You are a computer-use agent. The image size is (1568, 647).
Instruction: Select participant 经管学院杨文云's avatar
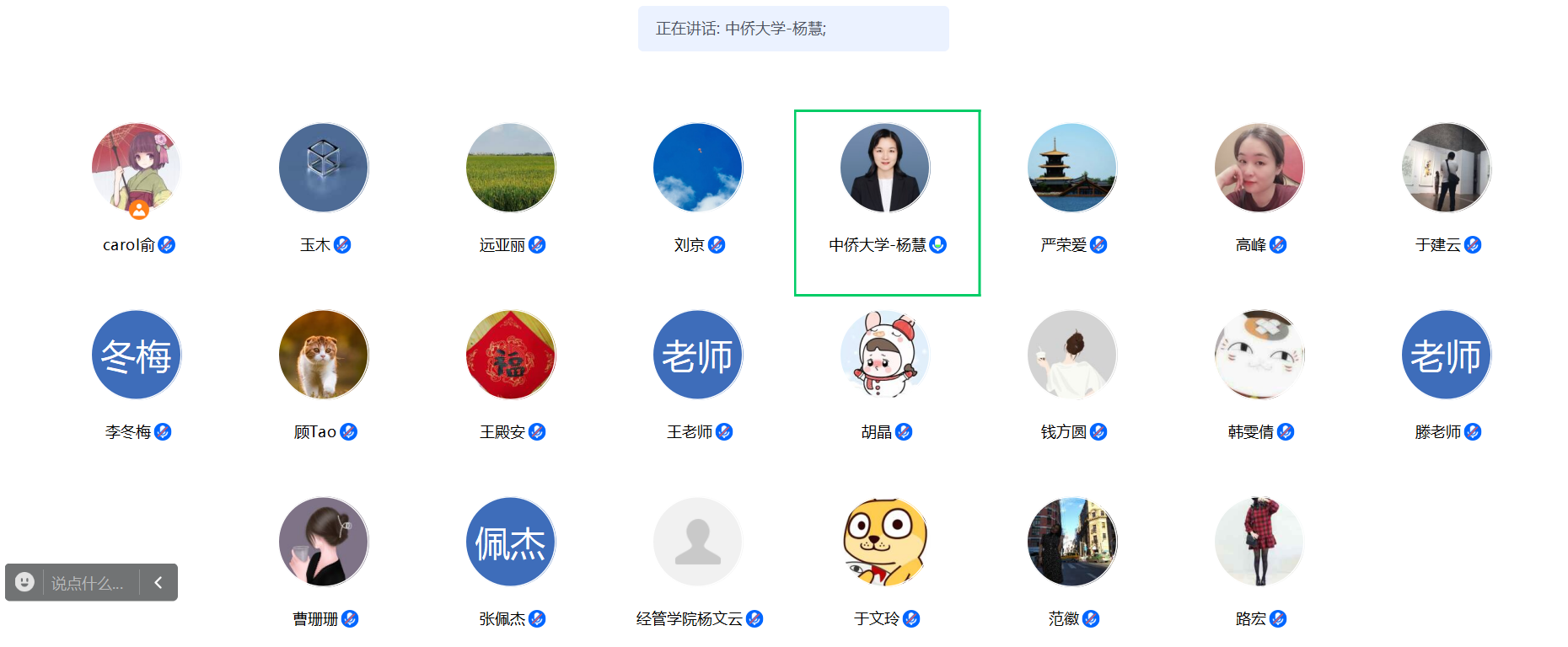(x=698, y=542)
